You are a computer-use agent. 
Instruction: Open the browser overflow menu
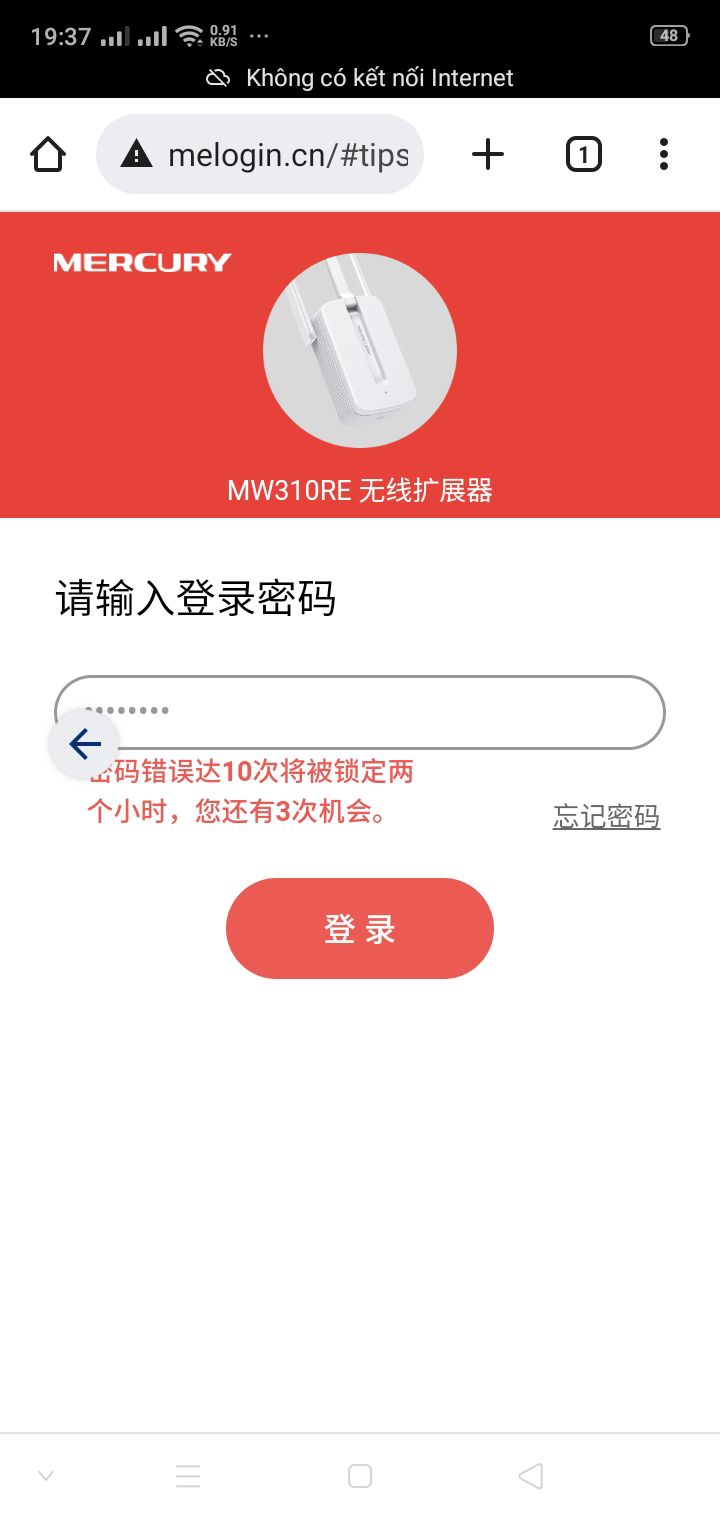pyautogui.click(x=663, y=154)
